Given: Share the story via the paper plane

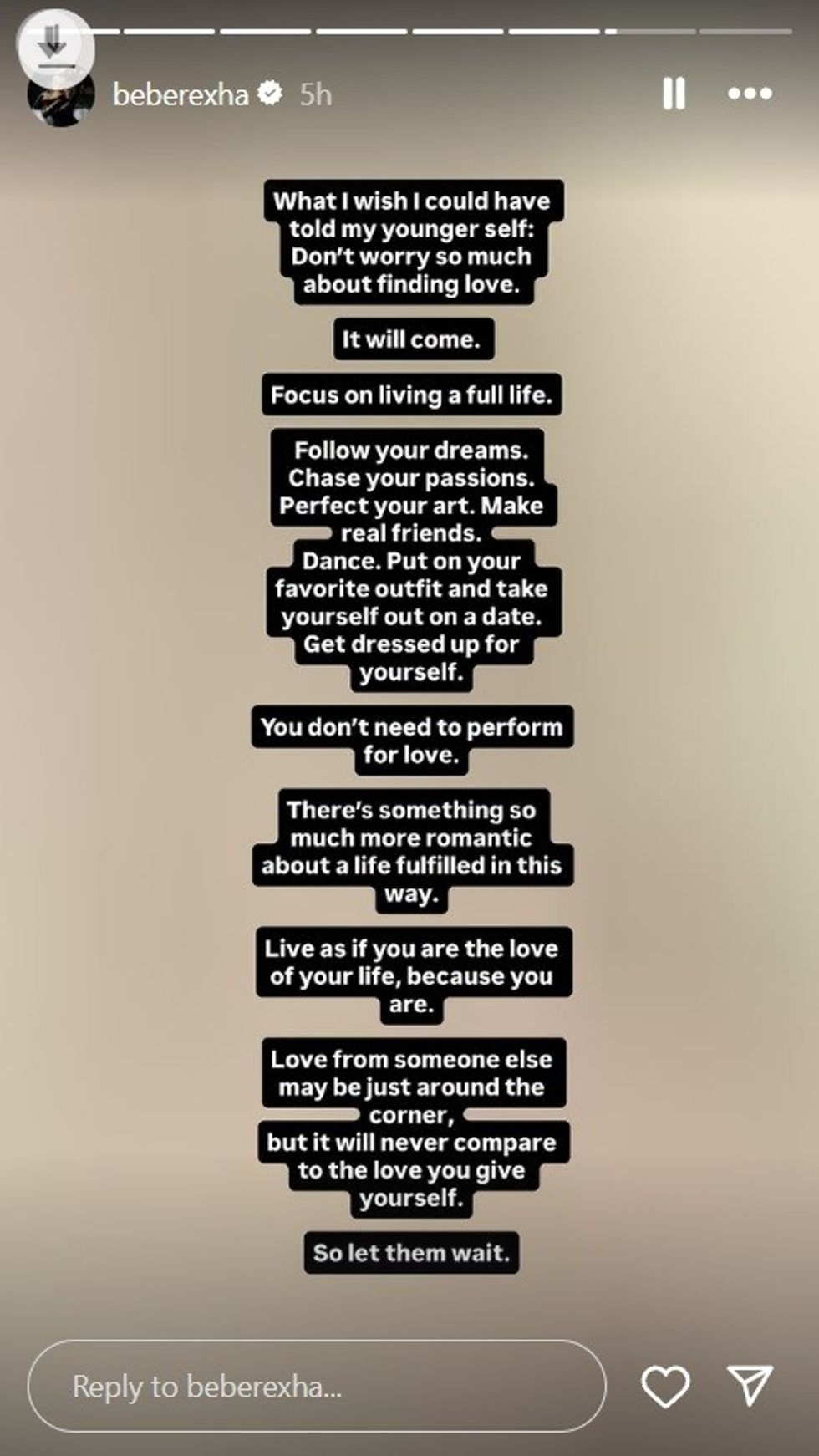Looking at the screenshot, I should pos(750,1386).
